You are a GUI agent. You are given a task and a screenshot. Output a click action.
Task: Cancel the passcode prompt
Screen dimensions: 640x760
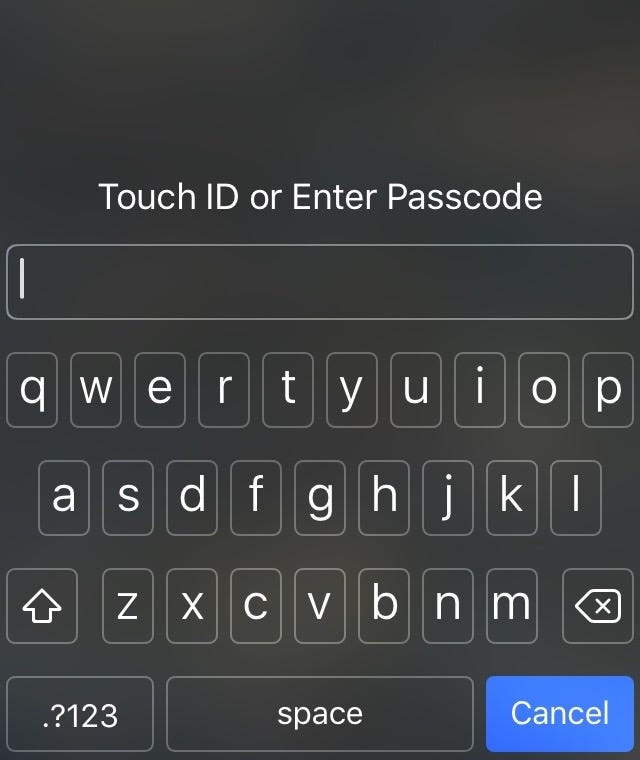click(x=559, y=713)
